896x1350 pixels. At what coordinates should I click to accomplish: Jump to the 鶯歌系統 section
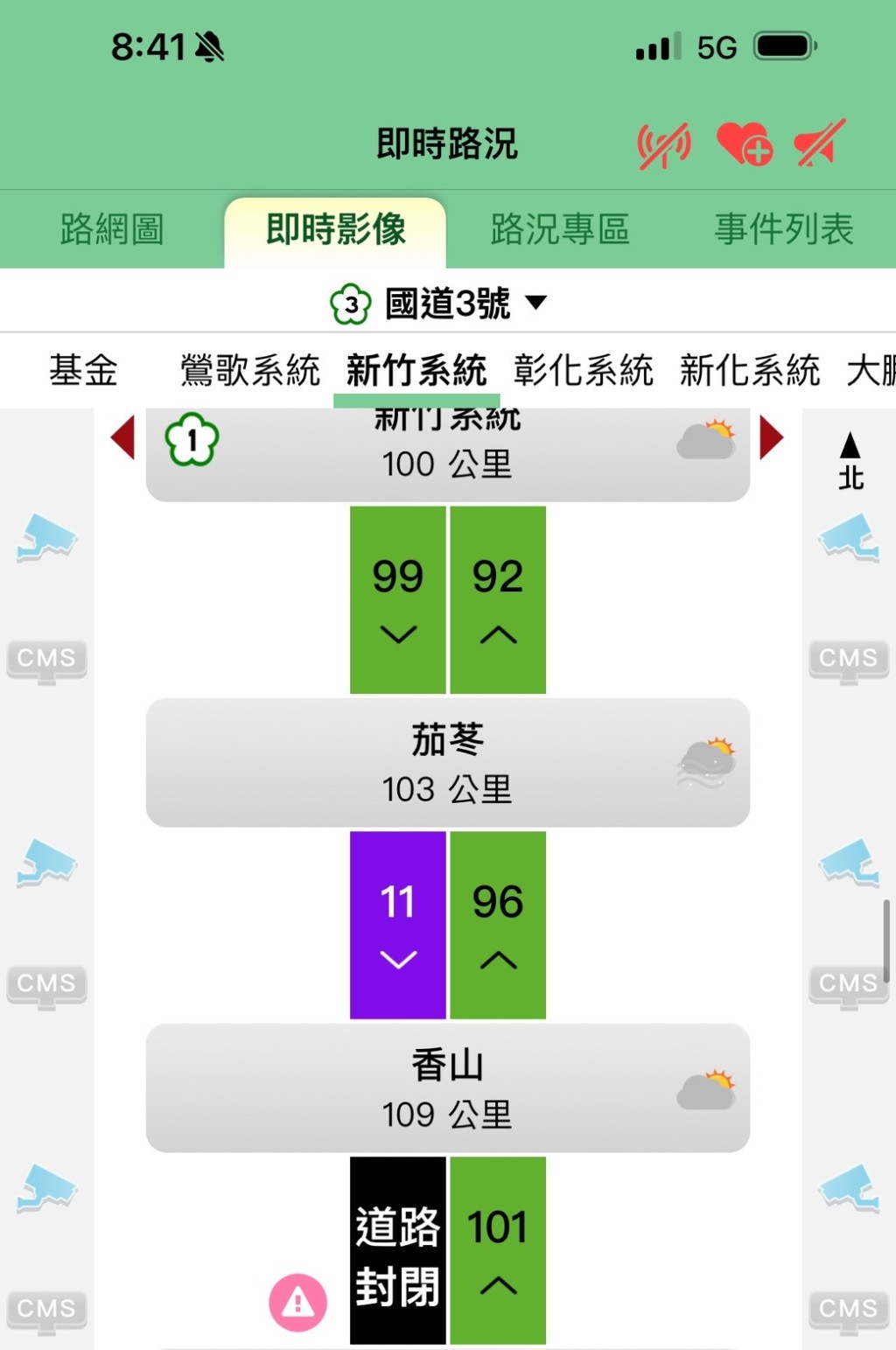[250, 370]
